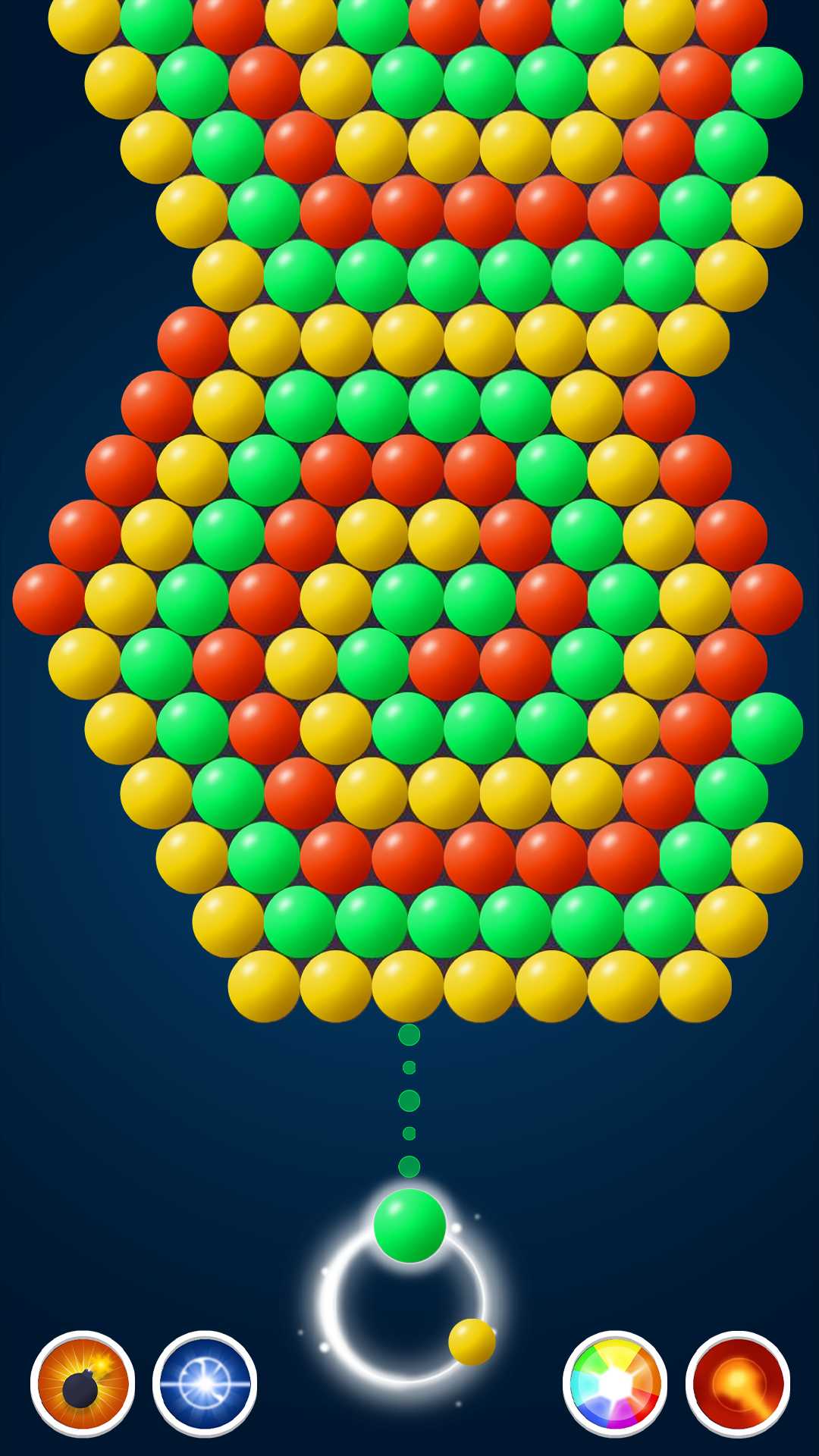Tap the green bubble in the launcher
The image size is (819, 1456).
(x=409, y=1225)
